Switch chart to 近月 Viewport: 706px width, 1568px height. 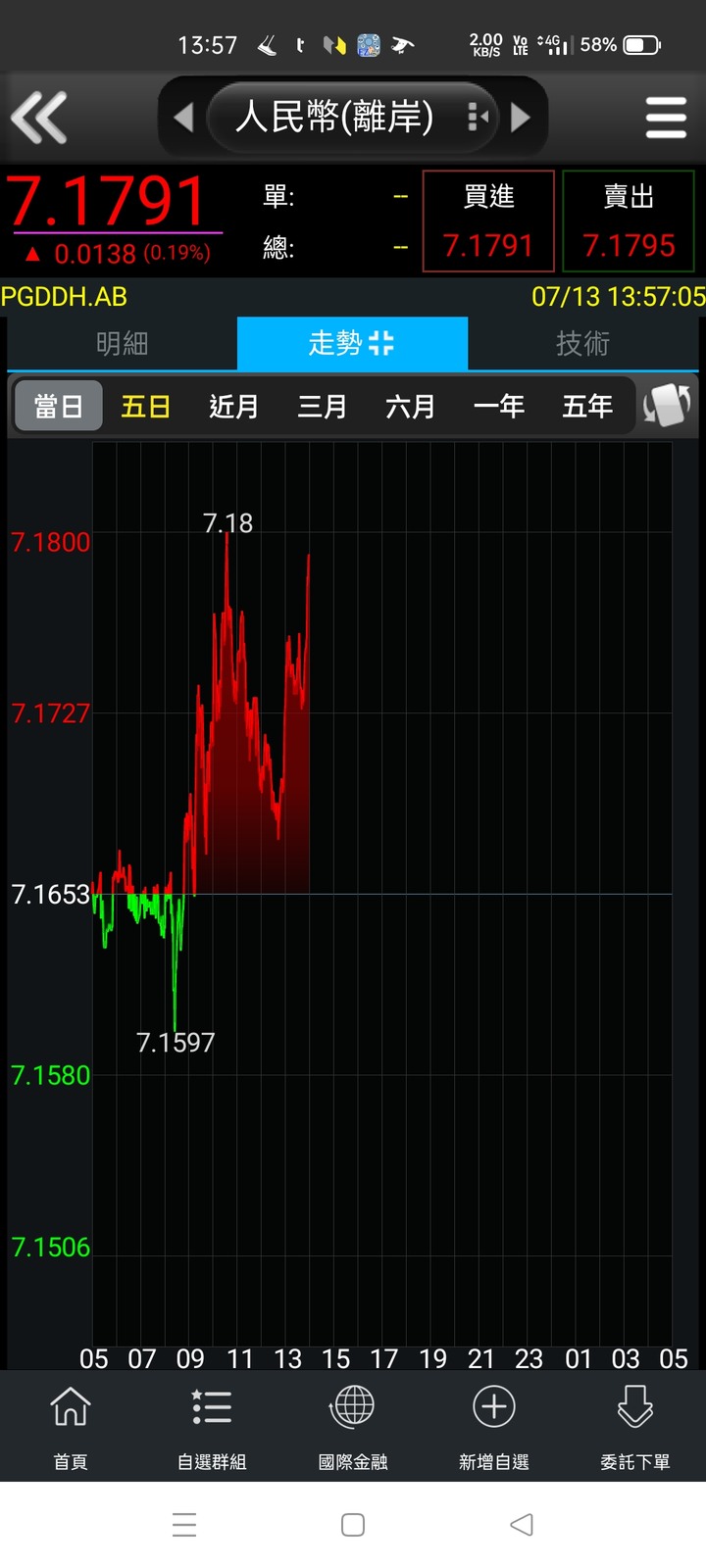(x=233, y=406)
